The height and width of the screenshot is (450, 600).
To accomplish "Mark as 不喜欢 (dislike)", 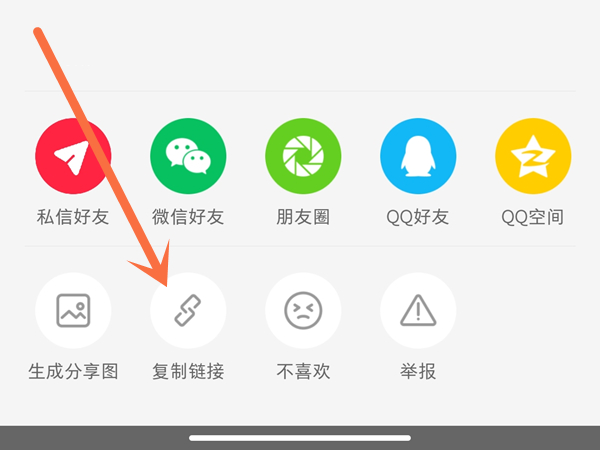I will [303, 311].
